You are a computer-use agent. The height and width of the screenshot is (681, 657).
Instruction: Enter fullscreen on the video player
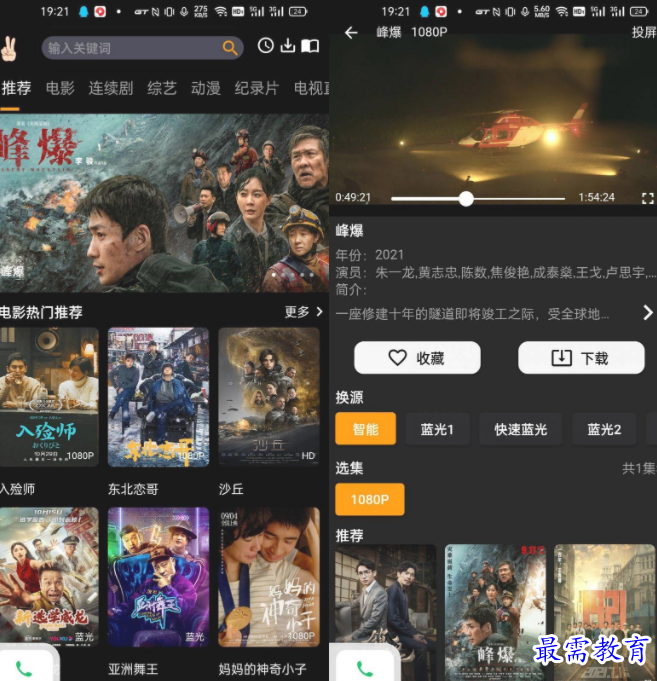point(647,198)
